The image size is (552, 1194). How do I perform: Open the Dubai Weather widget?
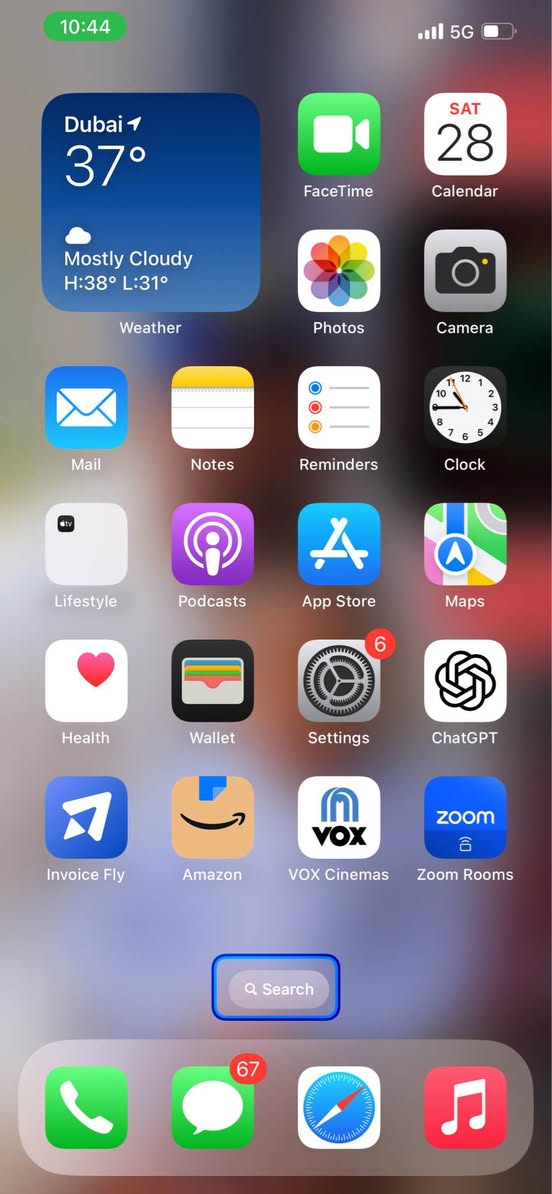pos(151,202)
